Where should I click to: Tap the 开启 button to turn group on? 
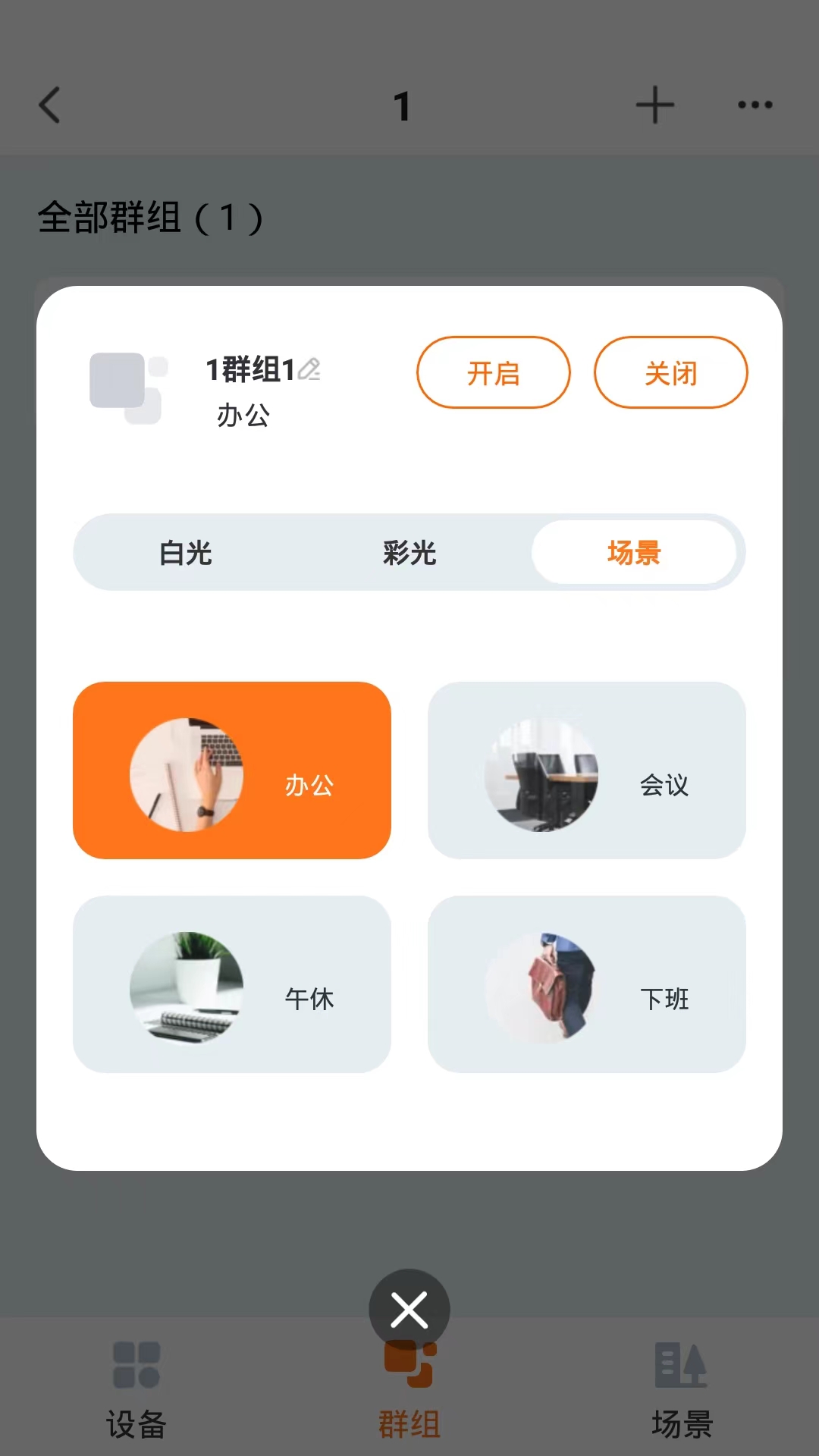pos(493,372)
